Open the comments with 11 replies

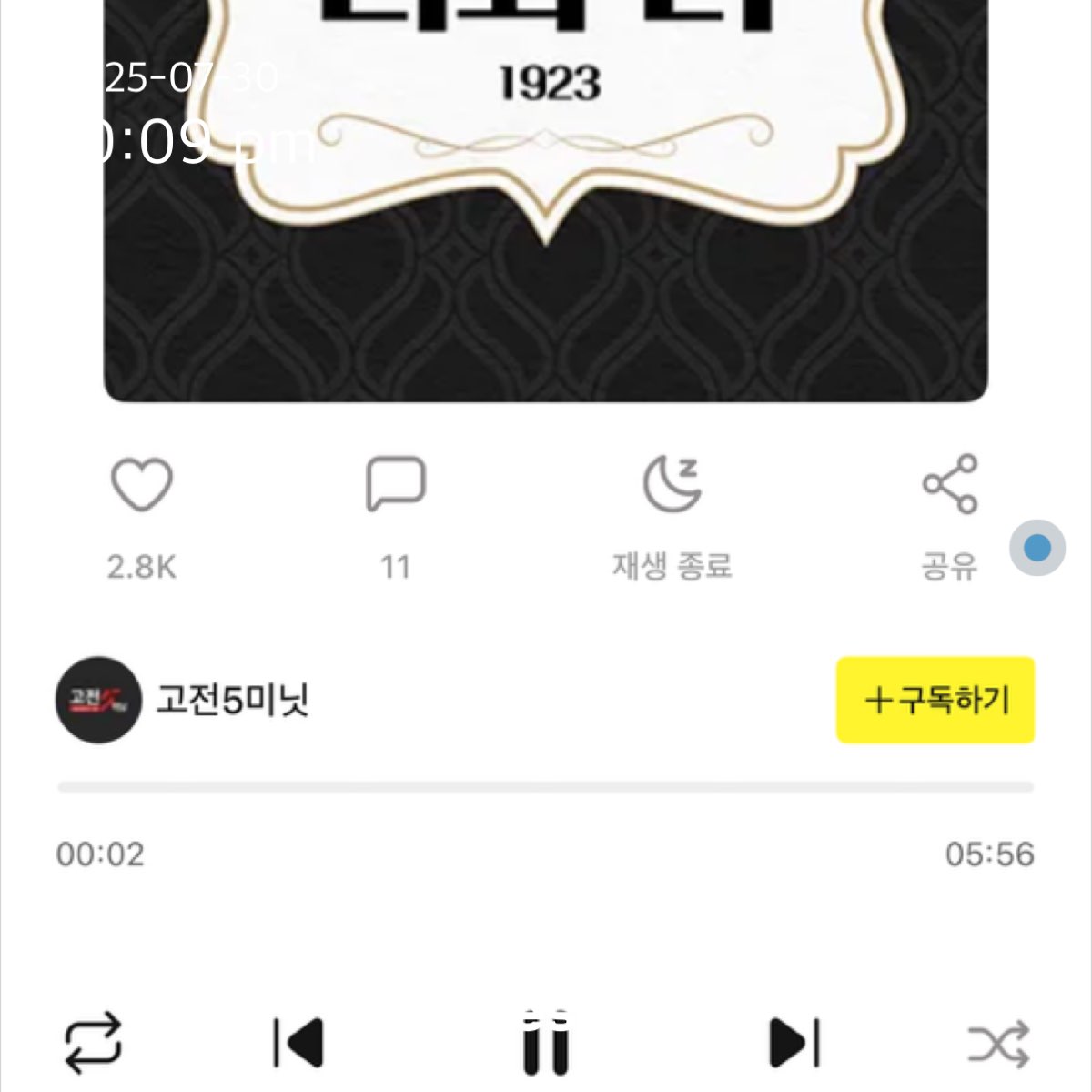coord(395,485)
